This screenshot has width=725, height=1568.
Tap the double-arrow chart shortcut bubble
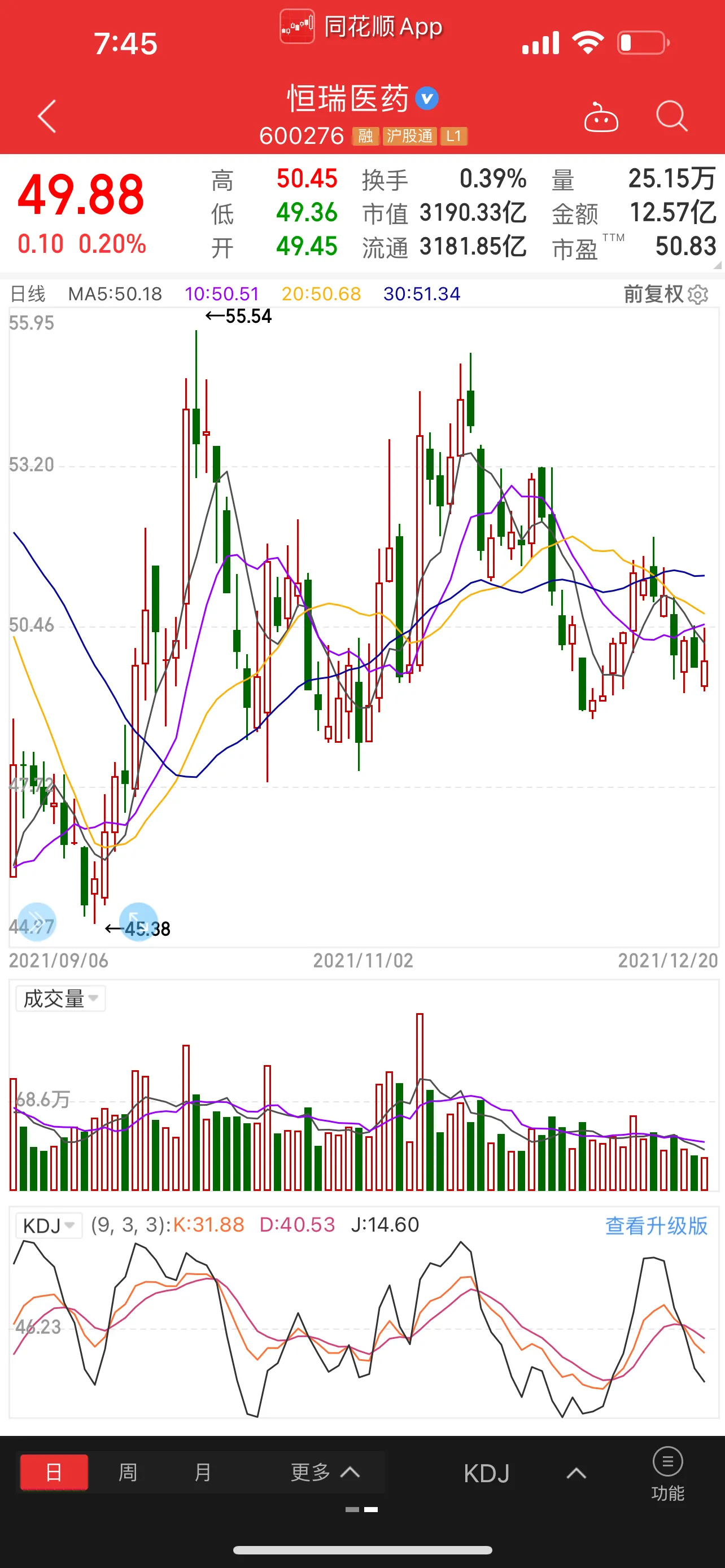(x=37, y=921)
